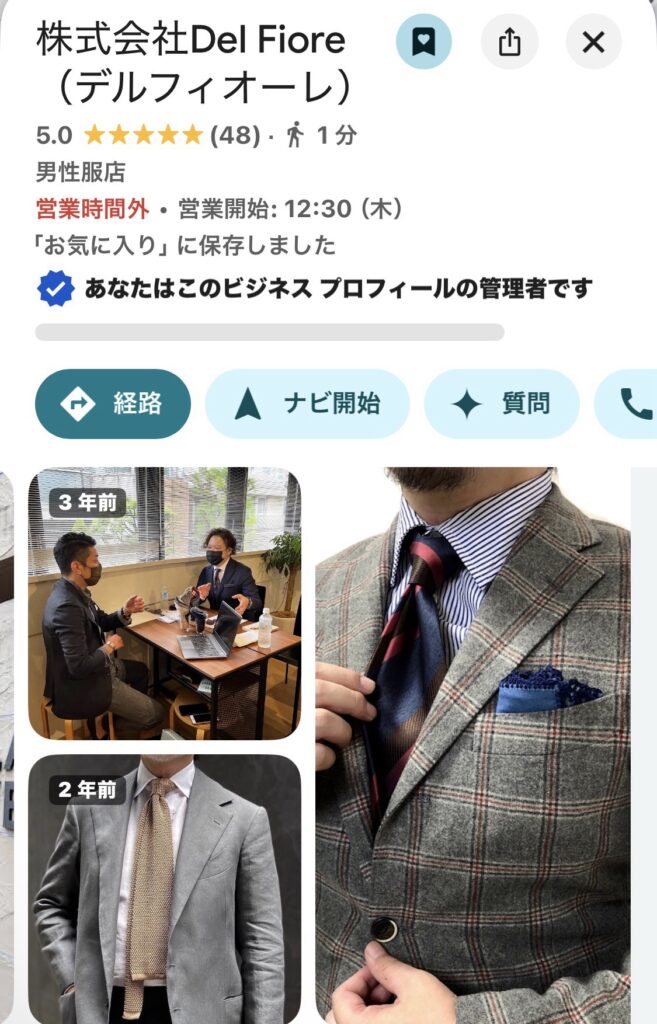View the large plaid jacket photo
The image size is (657, 1024).
472,745
